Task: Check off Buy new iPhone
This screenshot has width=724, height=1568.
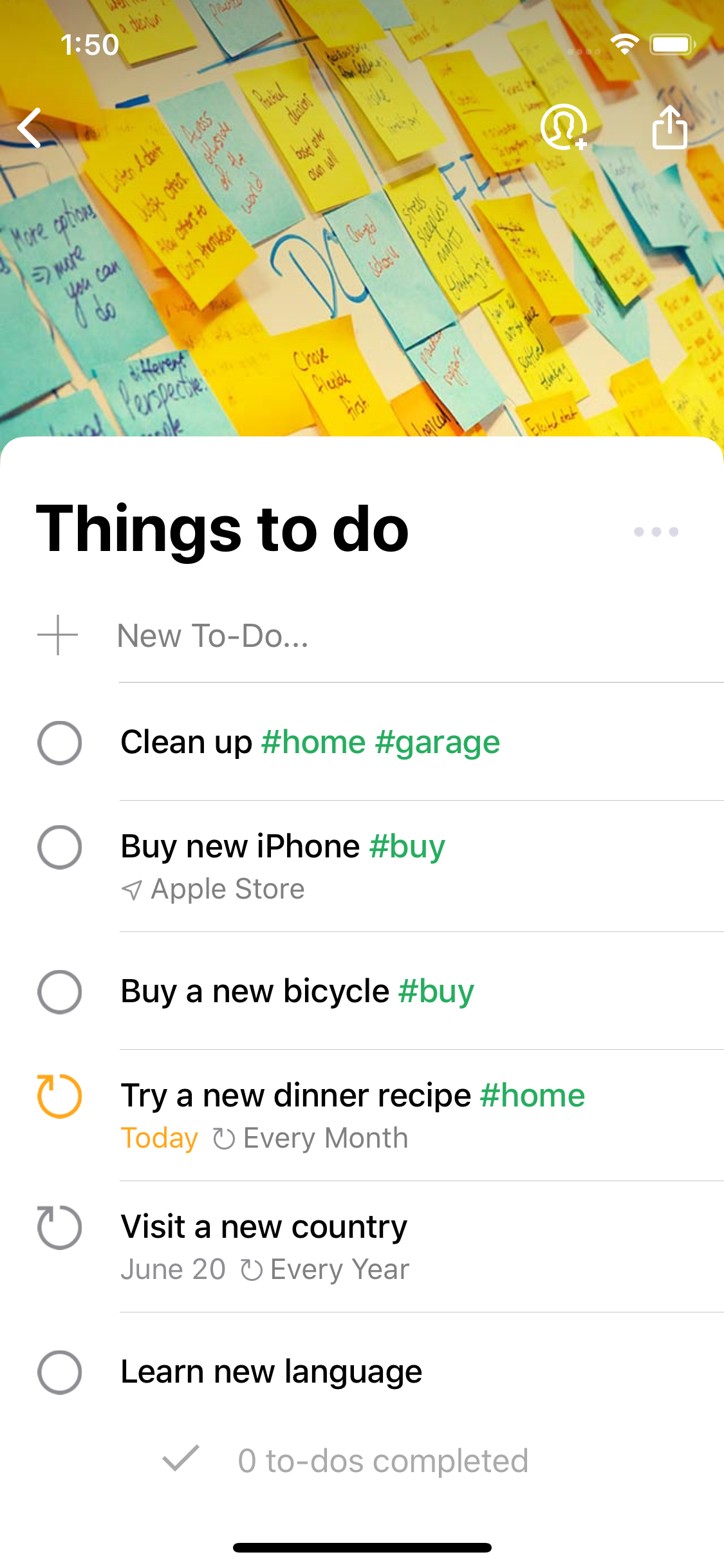Action: [59, 847]
